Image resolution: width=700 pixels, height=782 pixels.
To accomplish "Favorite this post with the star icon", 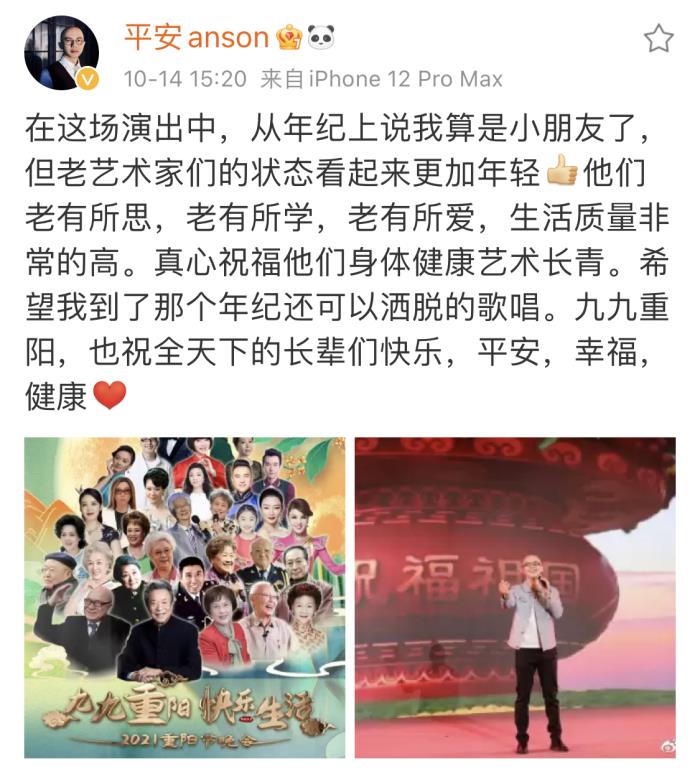I will click(x=658, y=39).
